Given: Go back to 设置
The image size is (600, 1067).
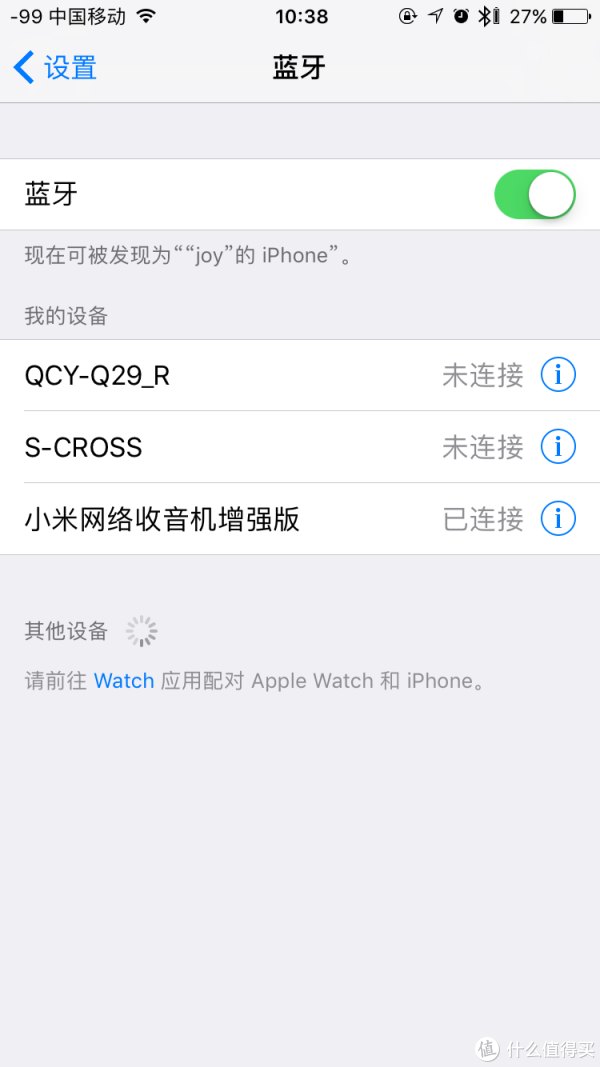Looking at the screenshot, I should click(55, 68).
